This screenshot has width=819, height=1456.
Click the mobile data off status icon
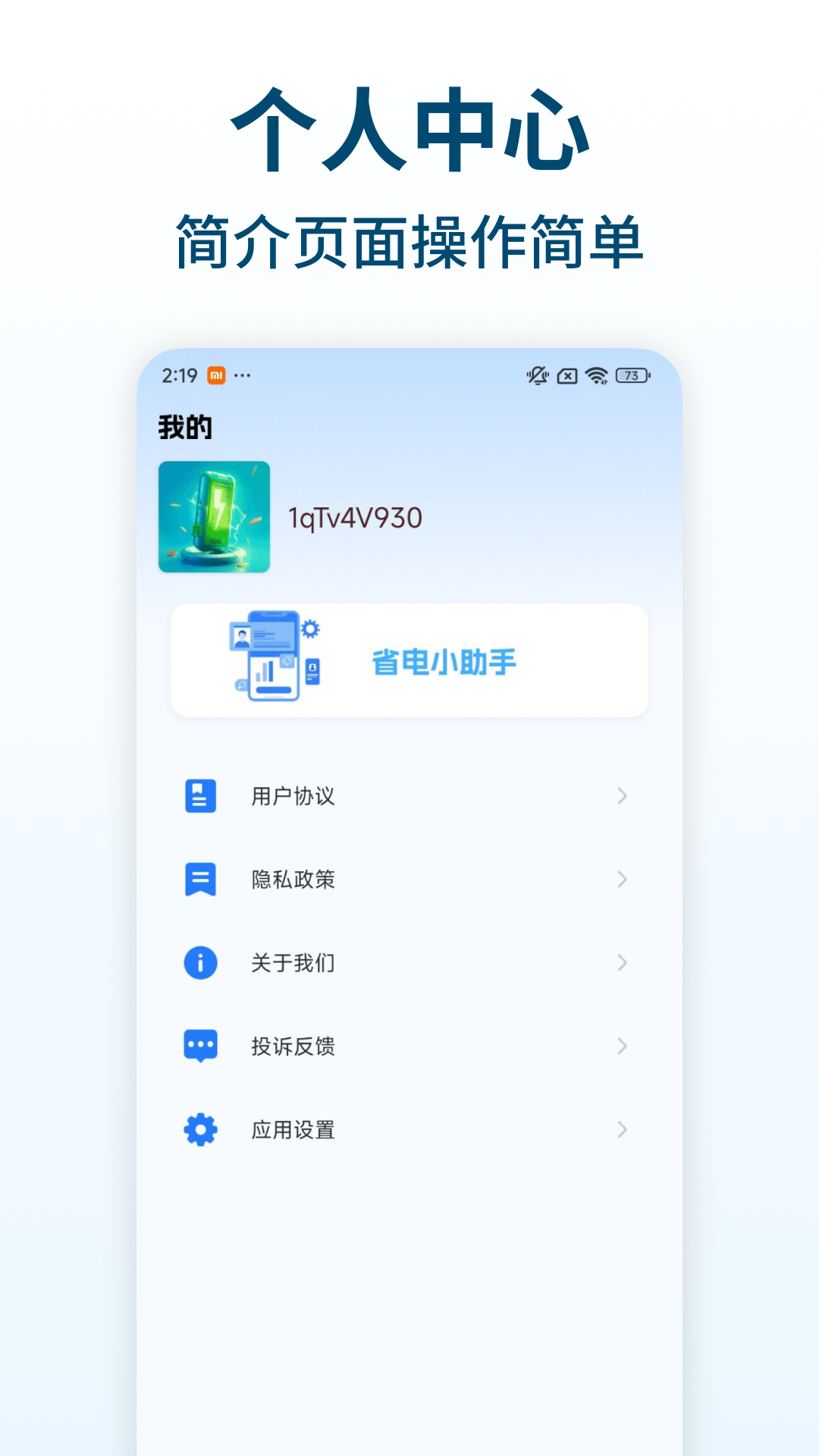click(x=566, y=375)
